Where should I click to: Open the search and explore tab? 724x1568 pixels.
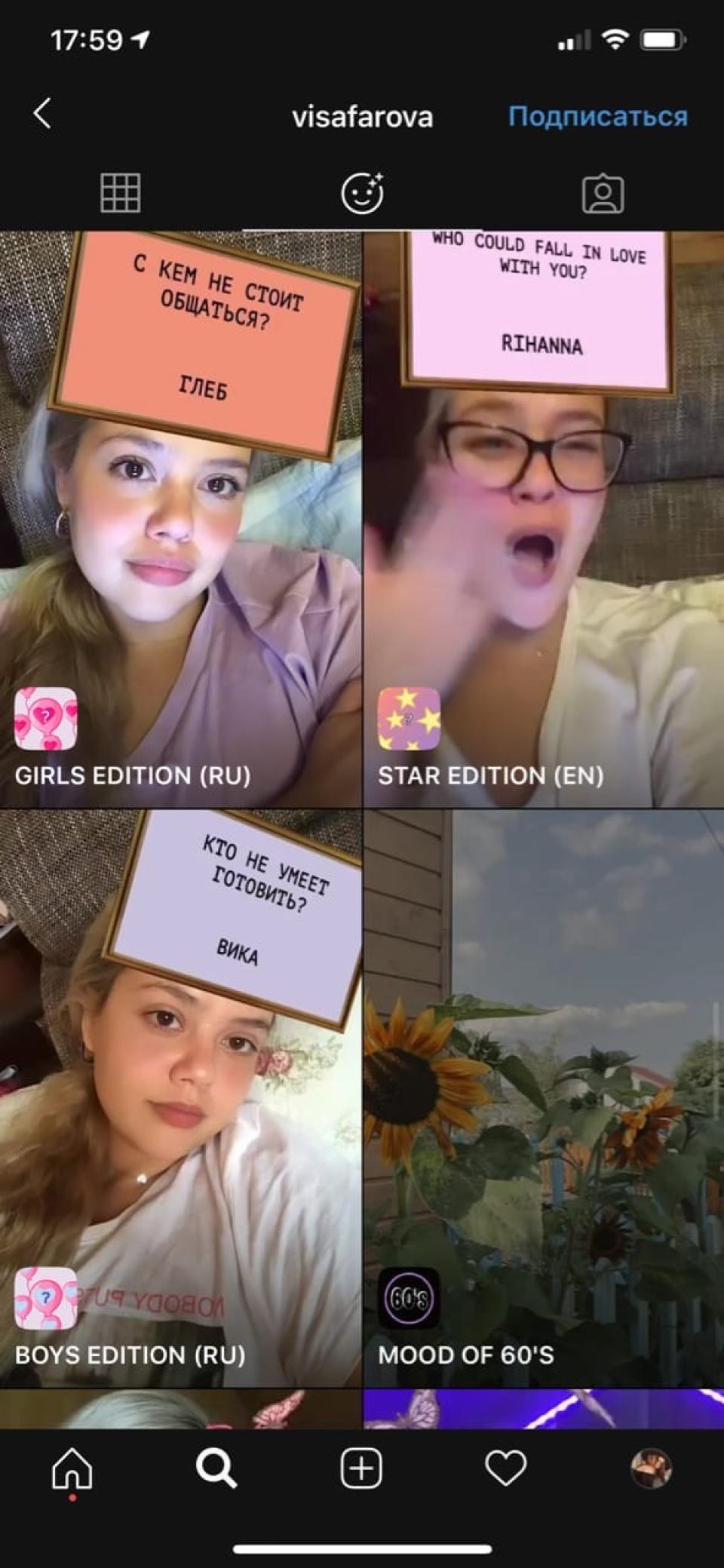pyautogui.click(x=216, y=1468)
